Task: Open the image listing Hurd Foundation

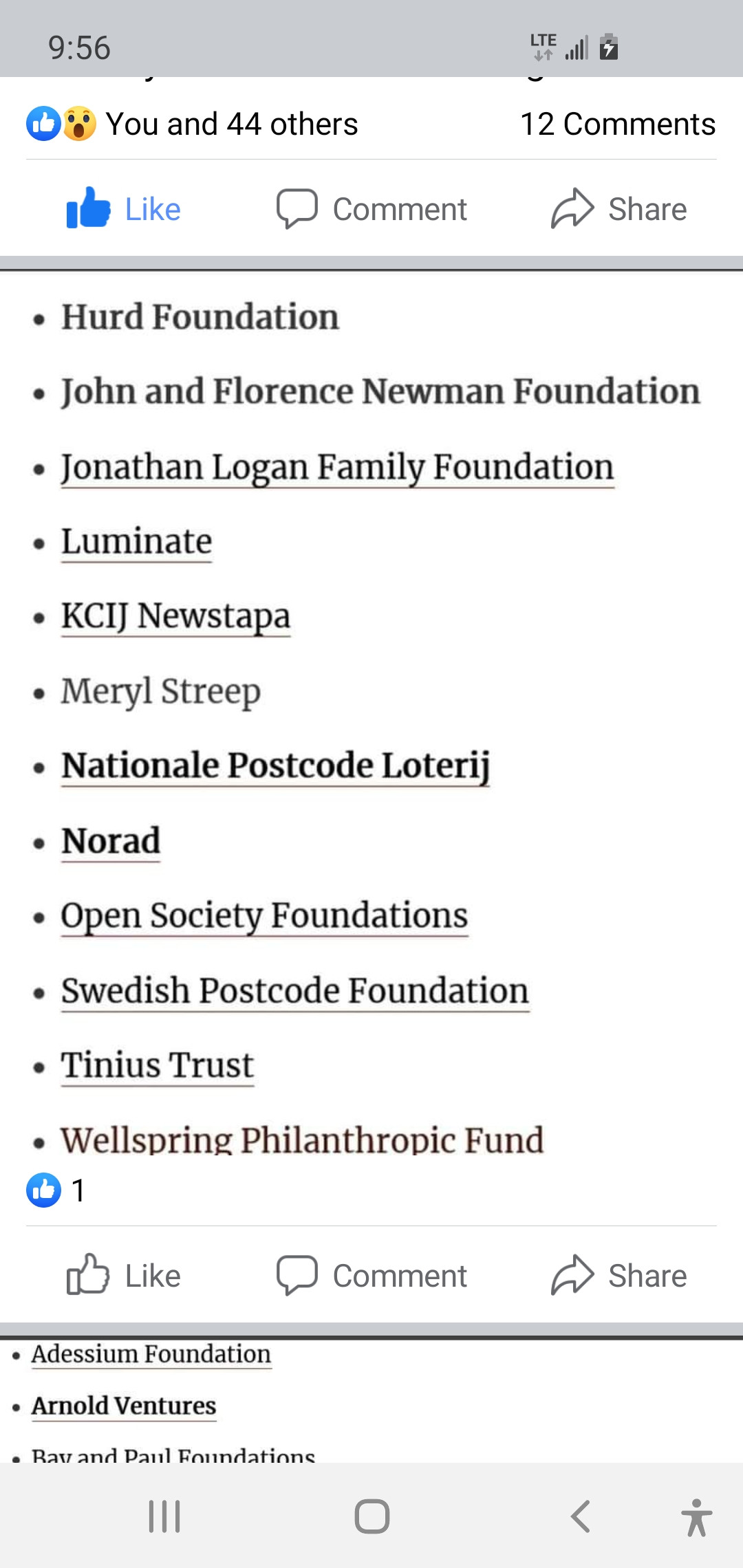Action: (371, 715)
